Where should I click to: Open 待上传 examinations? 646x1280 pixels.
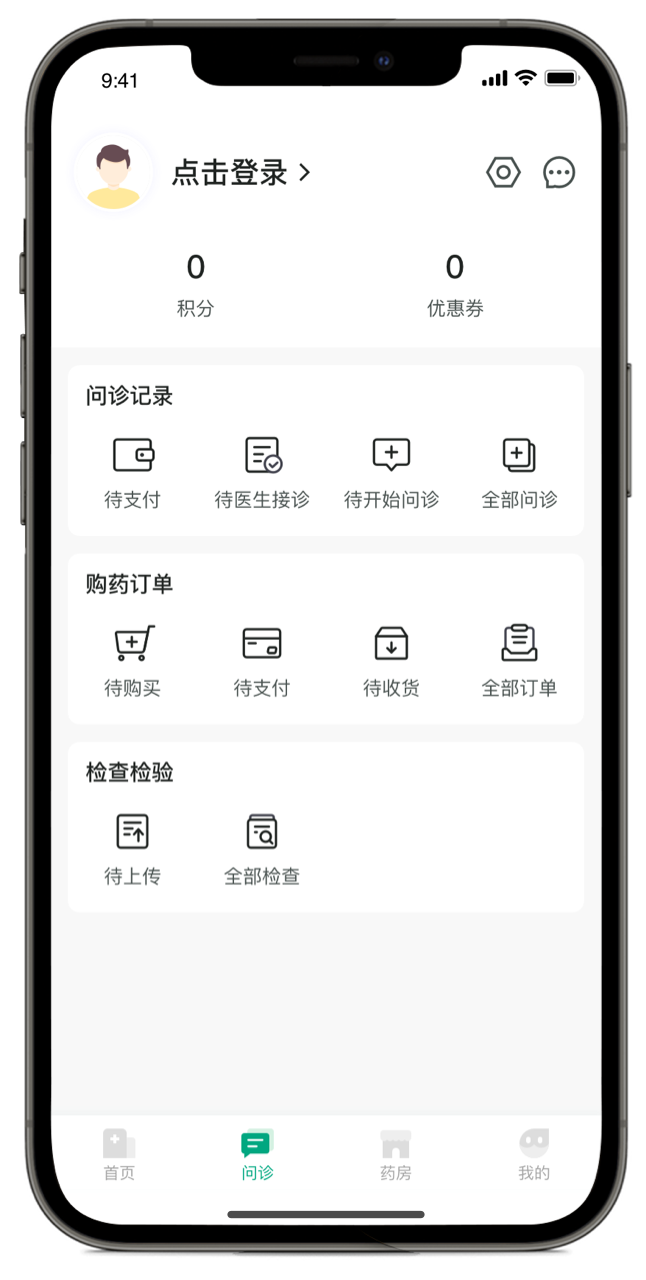pos(132,848)
